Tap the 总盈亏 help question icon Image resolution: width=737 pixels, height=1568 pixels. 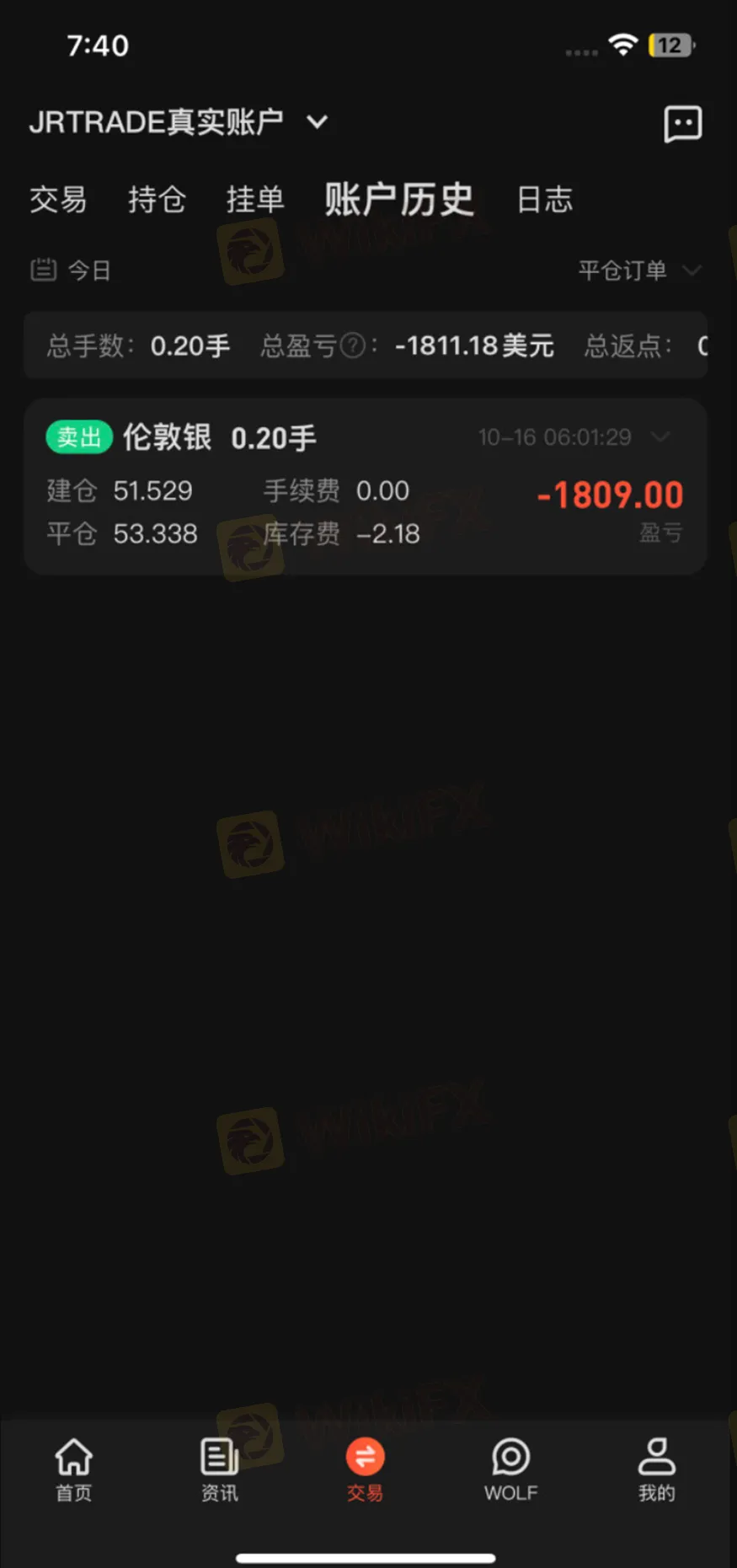click(354, 345)
